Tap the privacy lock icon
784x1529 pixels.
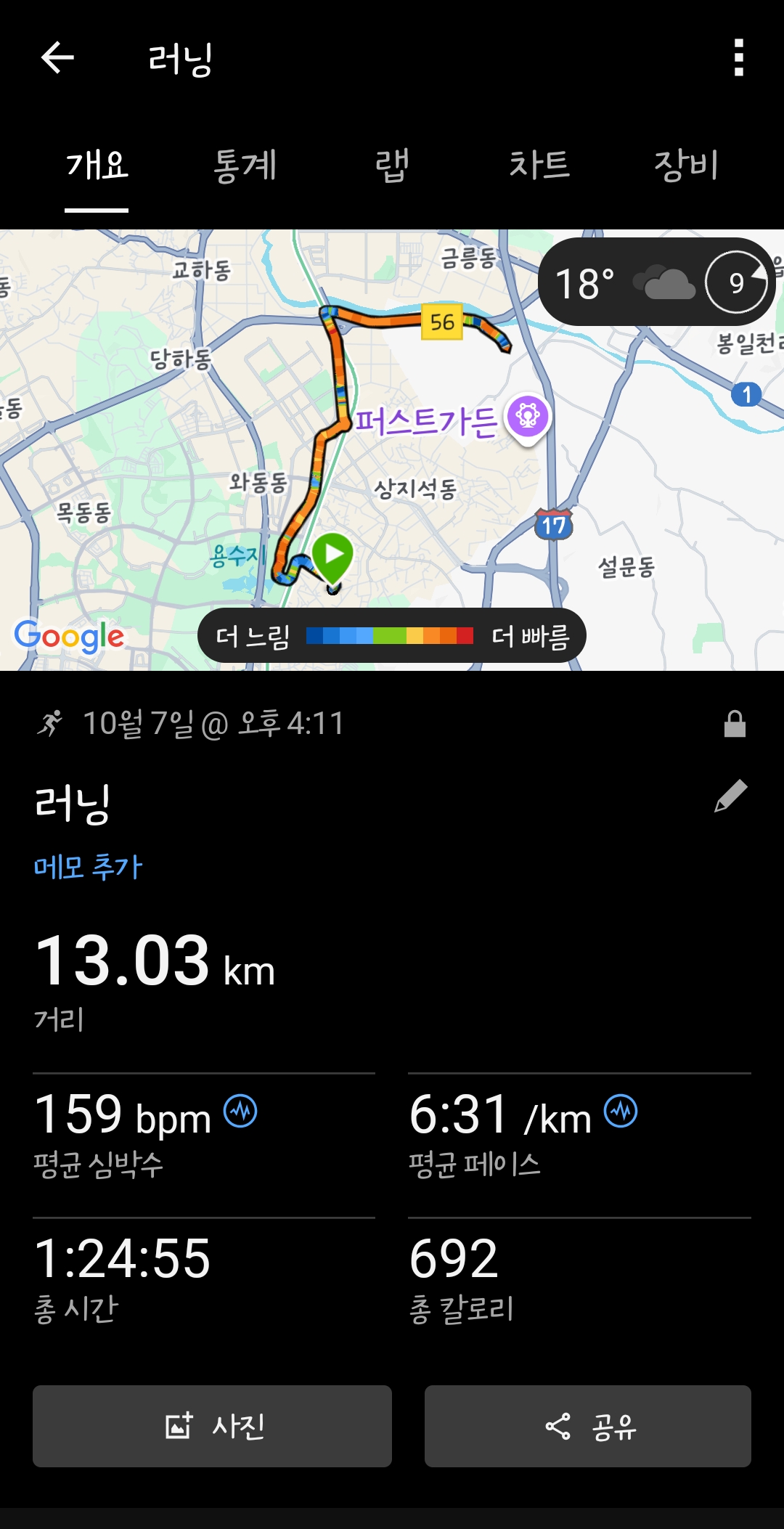[x=735, y=724]
